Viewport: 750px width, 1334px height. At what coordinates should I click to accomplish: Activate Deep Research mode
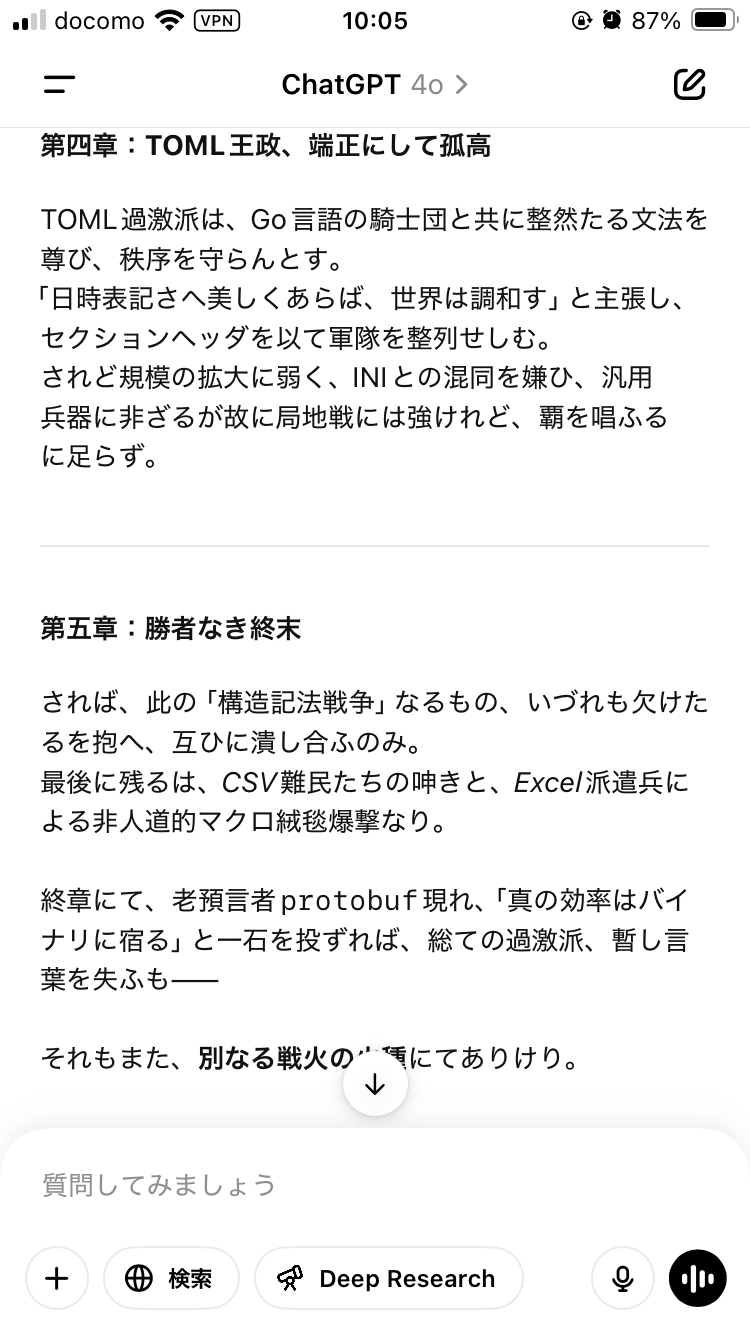389,1278
